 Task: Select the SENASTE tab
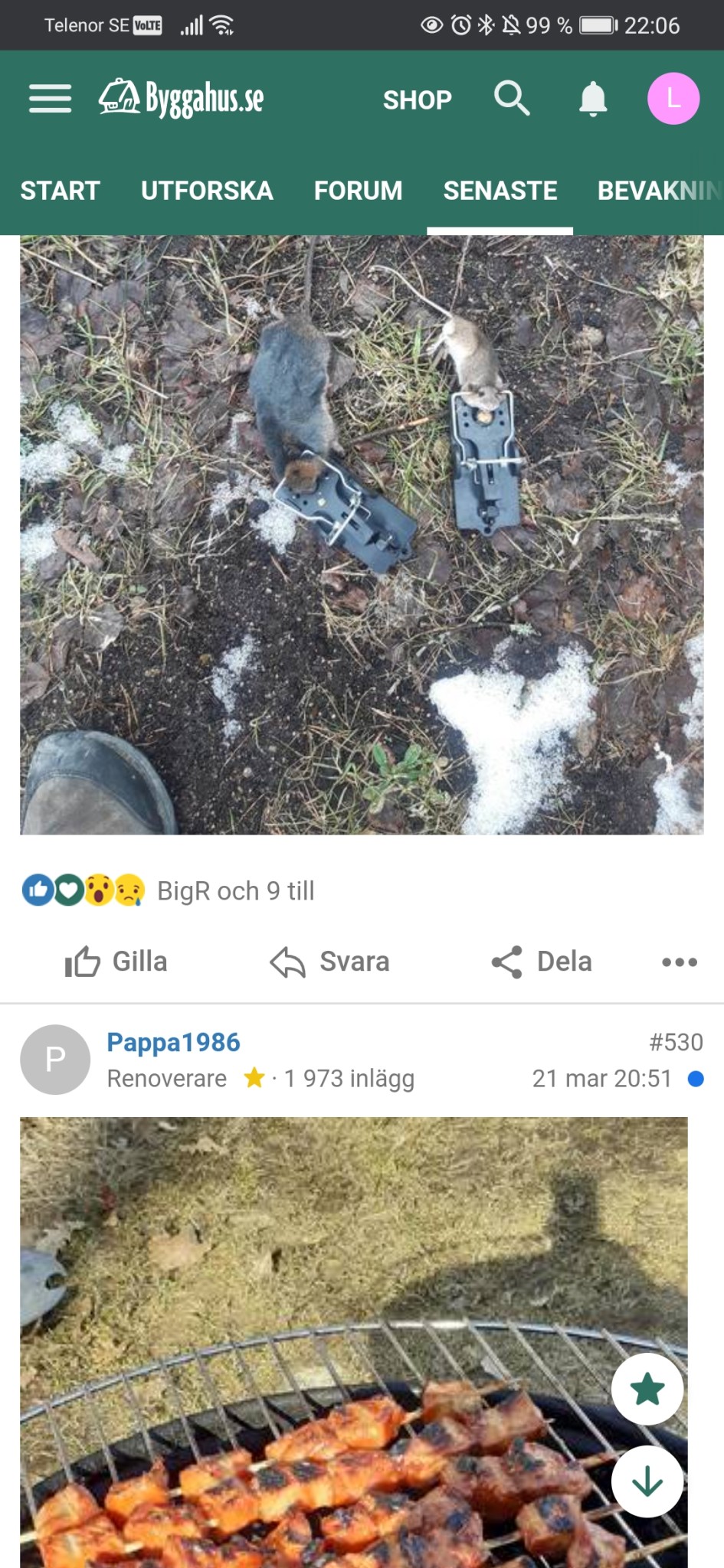[500, 191]
